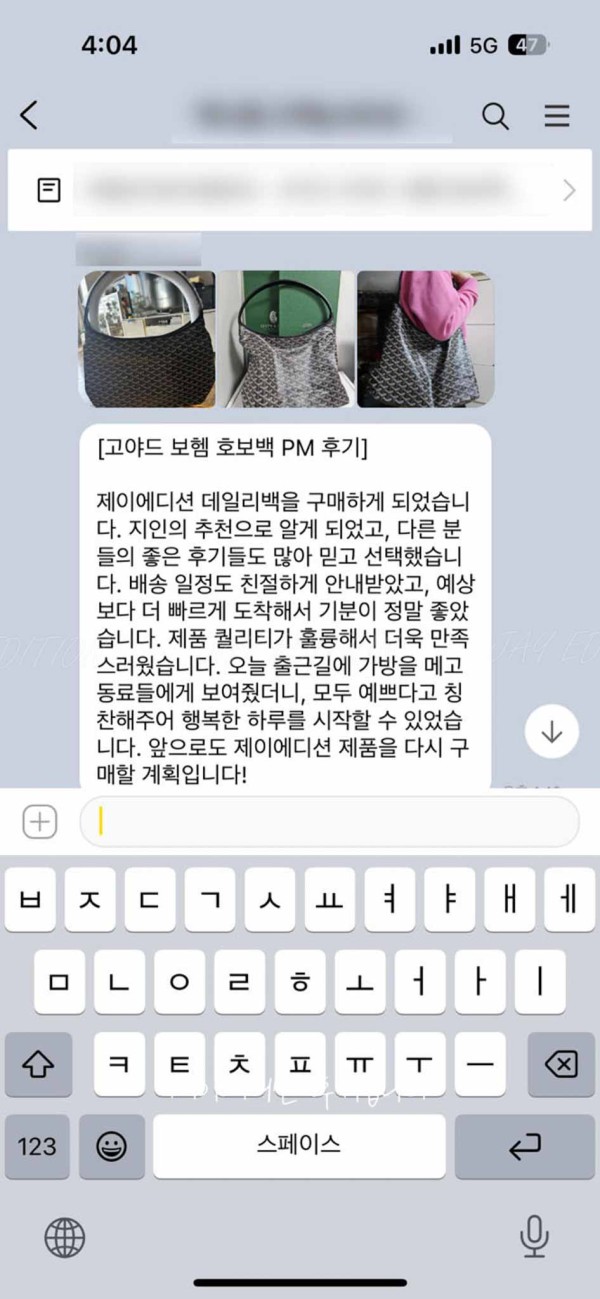Image resolution: width=600 pixels, height=1299 pixels.
Task: View the gray bag photo in the middle
Action: point(286,339)
